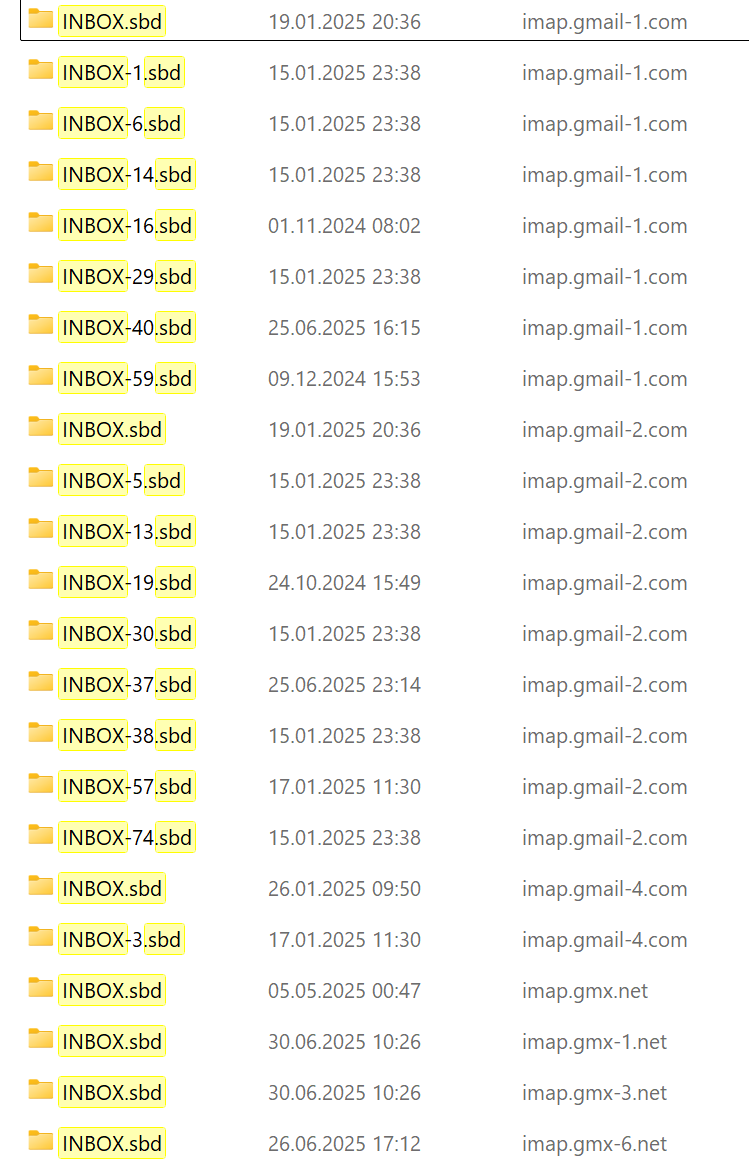This screenshot has width=749, height=1176.
Task: Open the INBOX-3.sbd folder
Action: [121, 940]
